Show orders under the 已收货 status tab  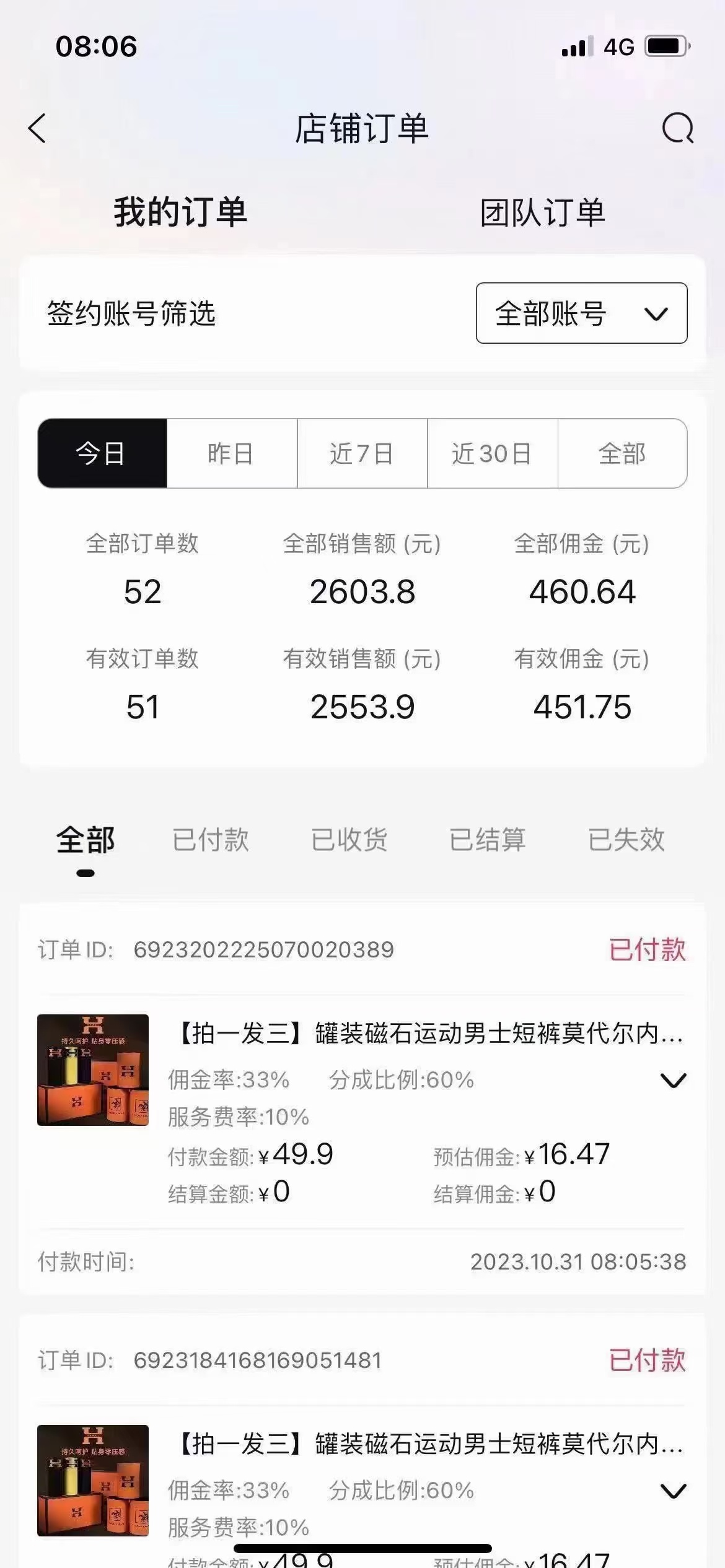point(349,840)
